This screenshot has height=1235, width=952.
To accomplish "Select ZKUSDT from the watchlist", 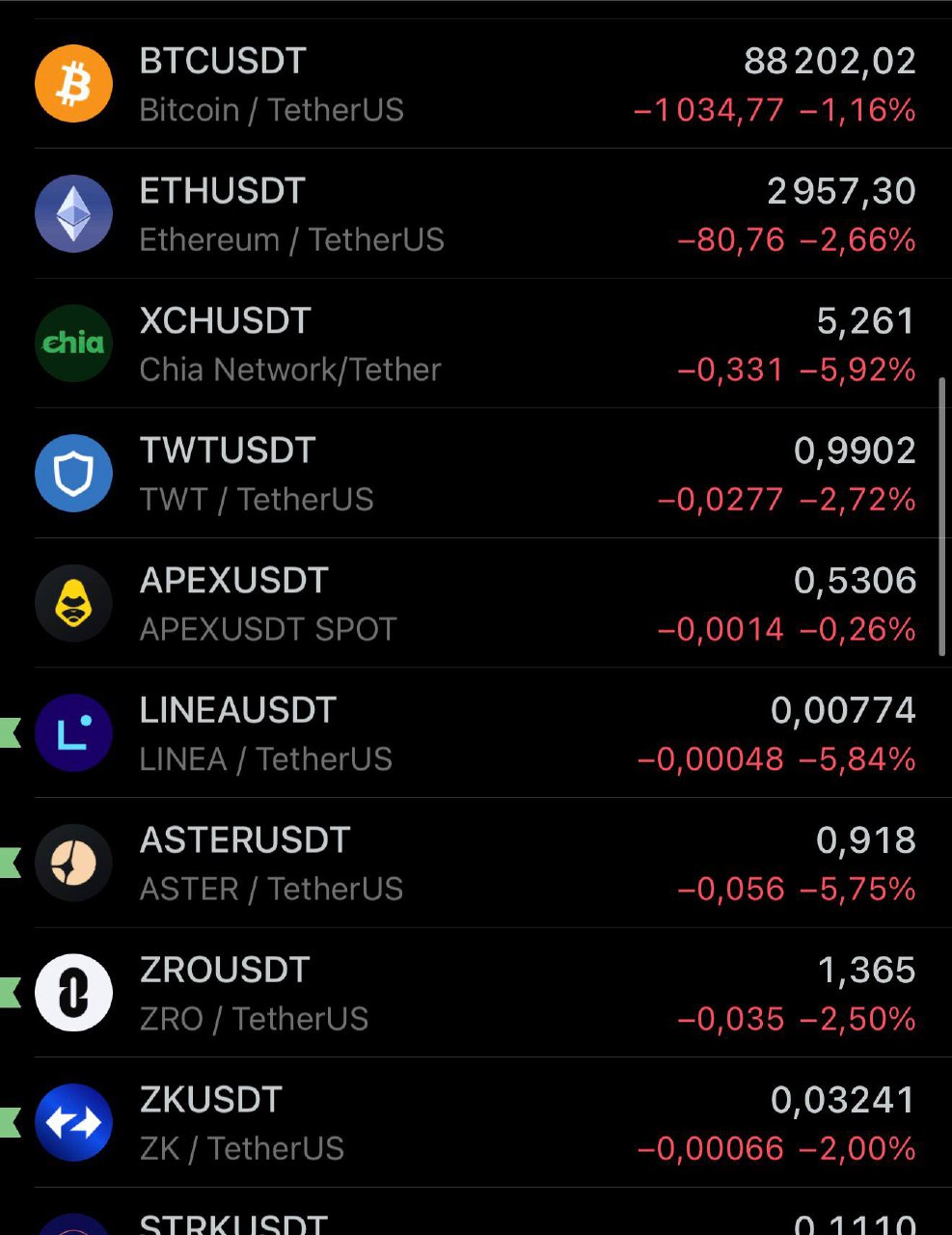I will click(476, 1123).
